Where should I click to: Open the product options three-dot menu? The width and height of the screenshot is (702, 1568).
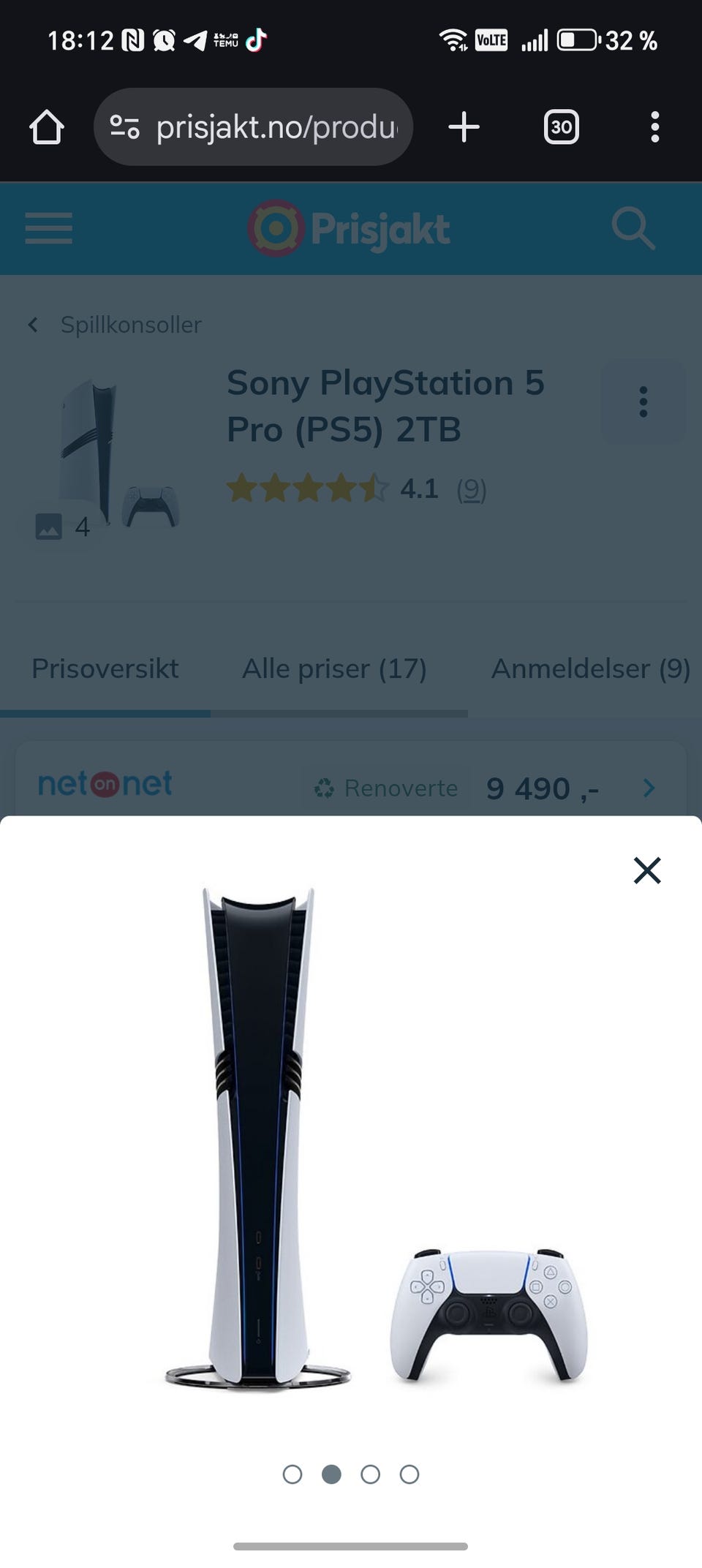pos(643,402)
